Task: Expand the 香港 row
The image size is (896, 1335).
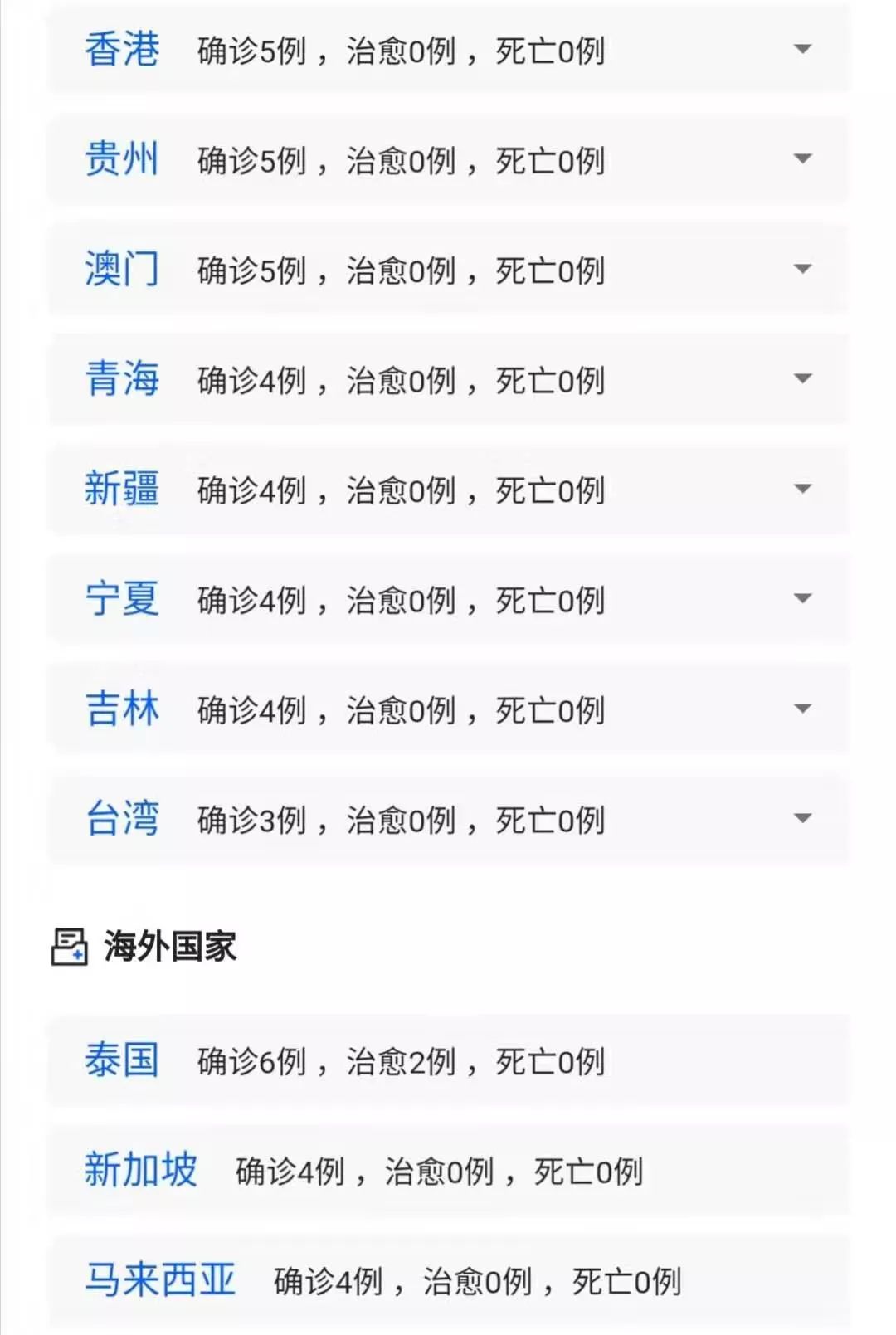Action: point(802,49)
